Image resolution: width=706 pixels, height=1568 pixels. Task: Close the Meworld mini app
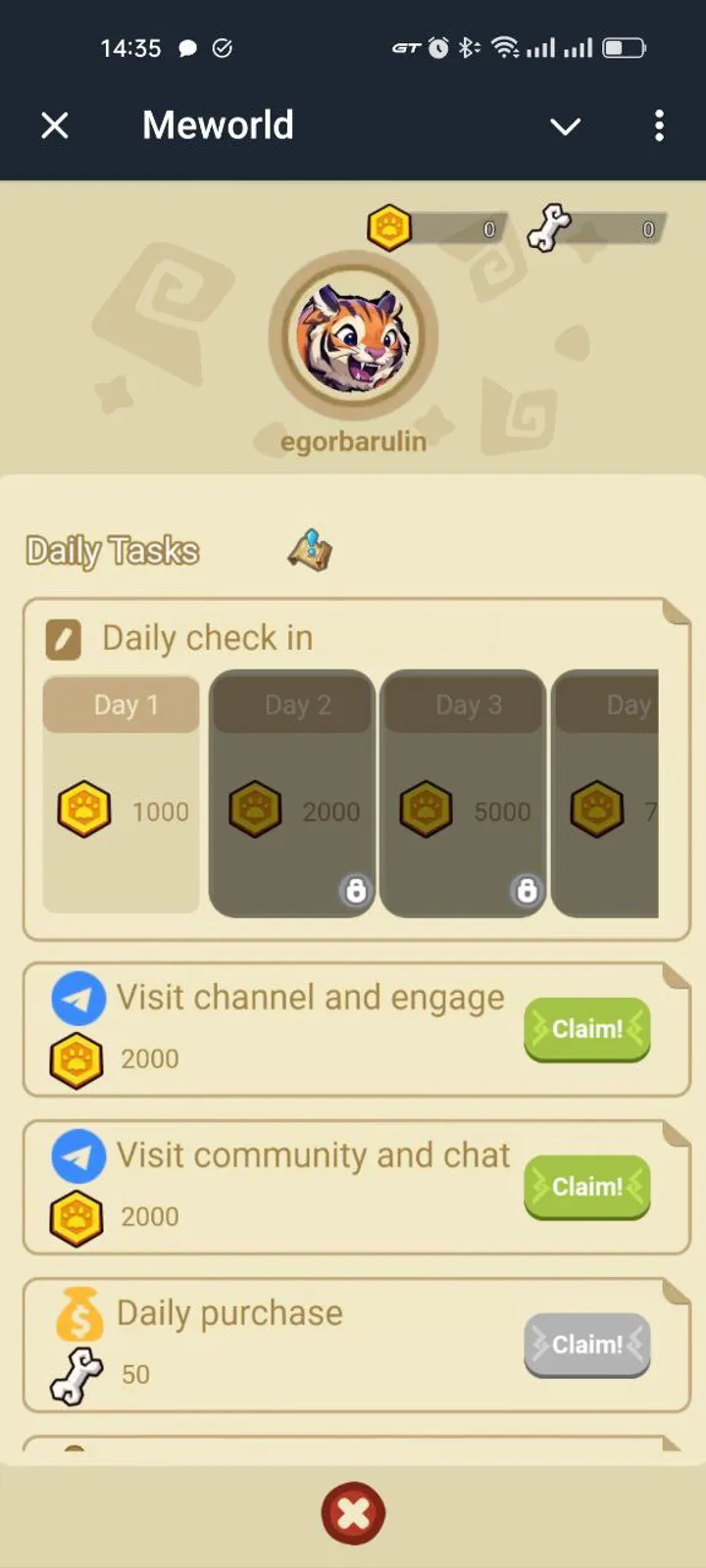click(55, 125)
